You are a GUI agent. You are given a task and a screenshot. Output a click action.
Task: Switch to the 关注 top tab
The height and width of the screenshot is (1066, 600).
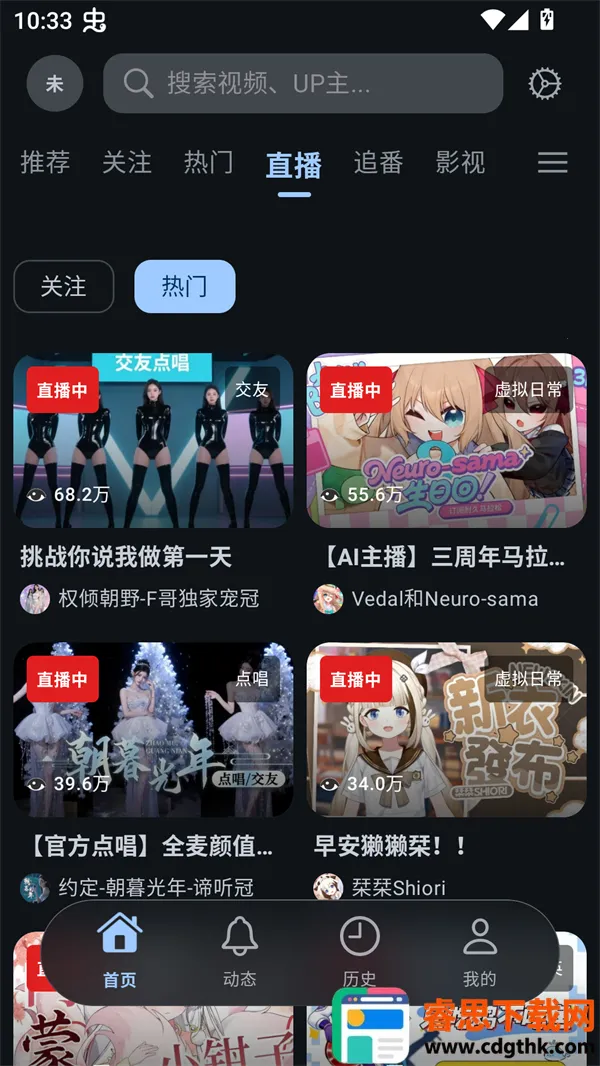(127, 162)
